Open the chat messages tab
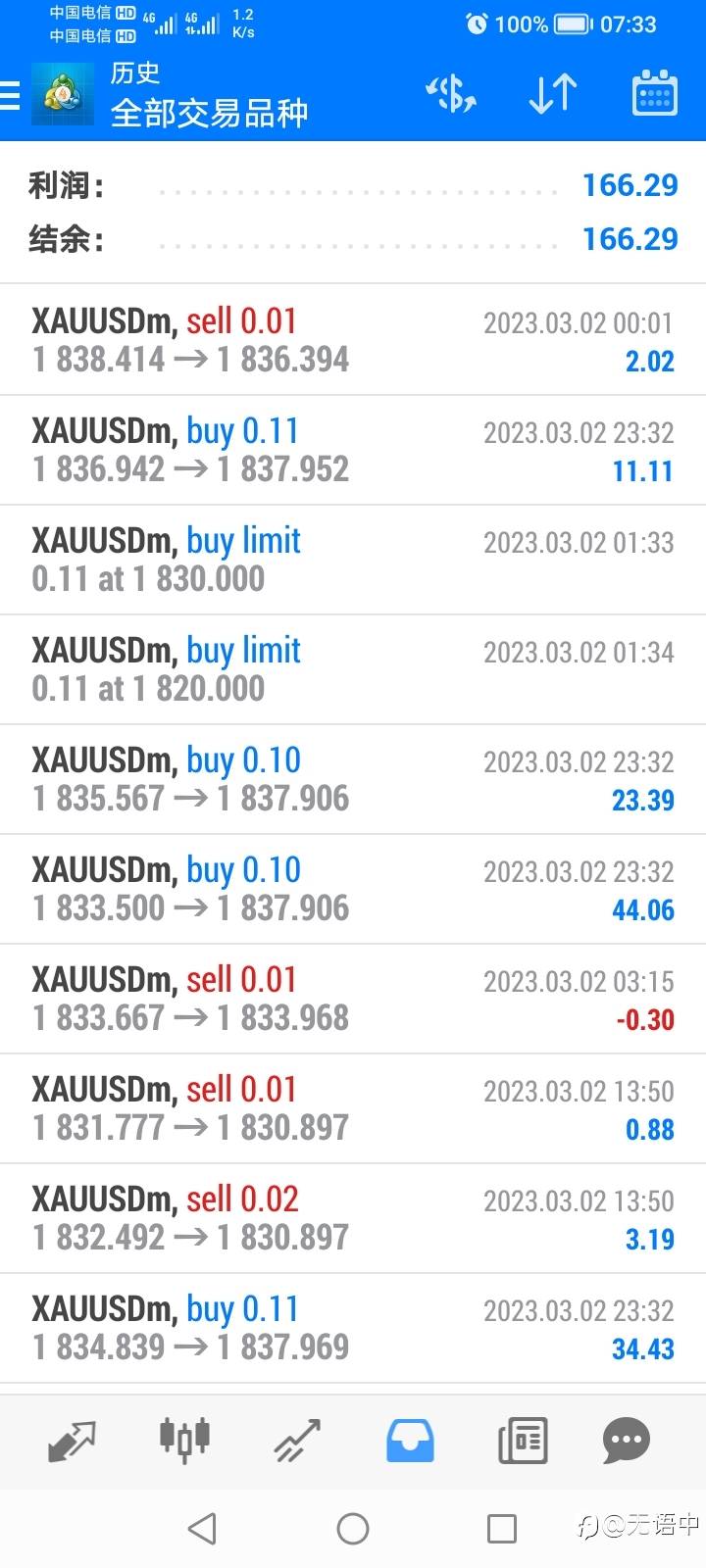The width and height of the screenshot is (706, 1568). pyautogui.click(x=627, y=1441)
